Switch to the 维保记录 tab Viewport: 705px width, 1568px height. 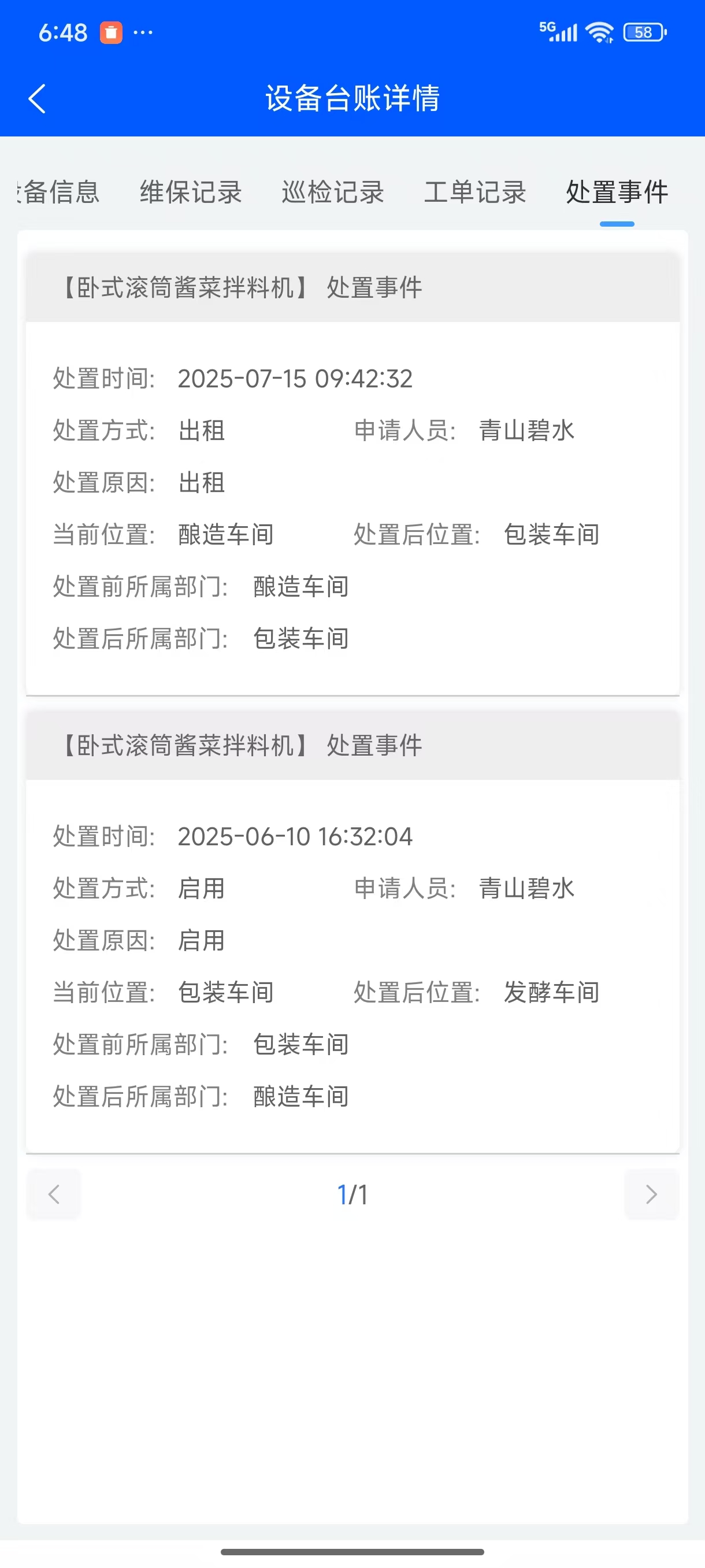pyautogui.click(x=190, y=193)
